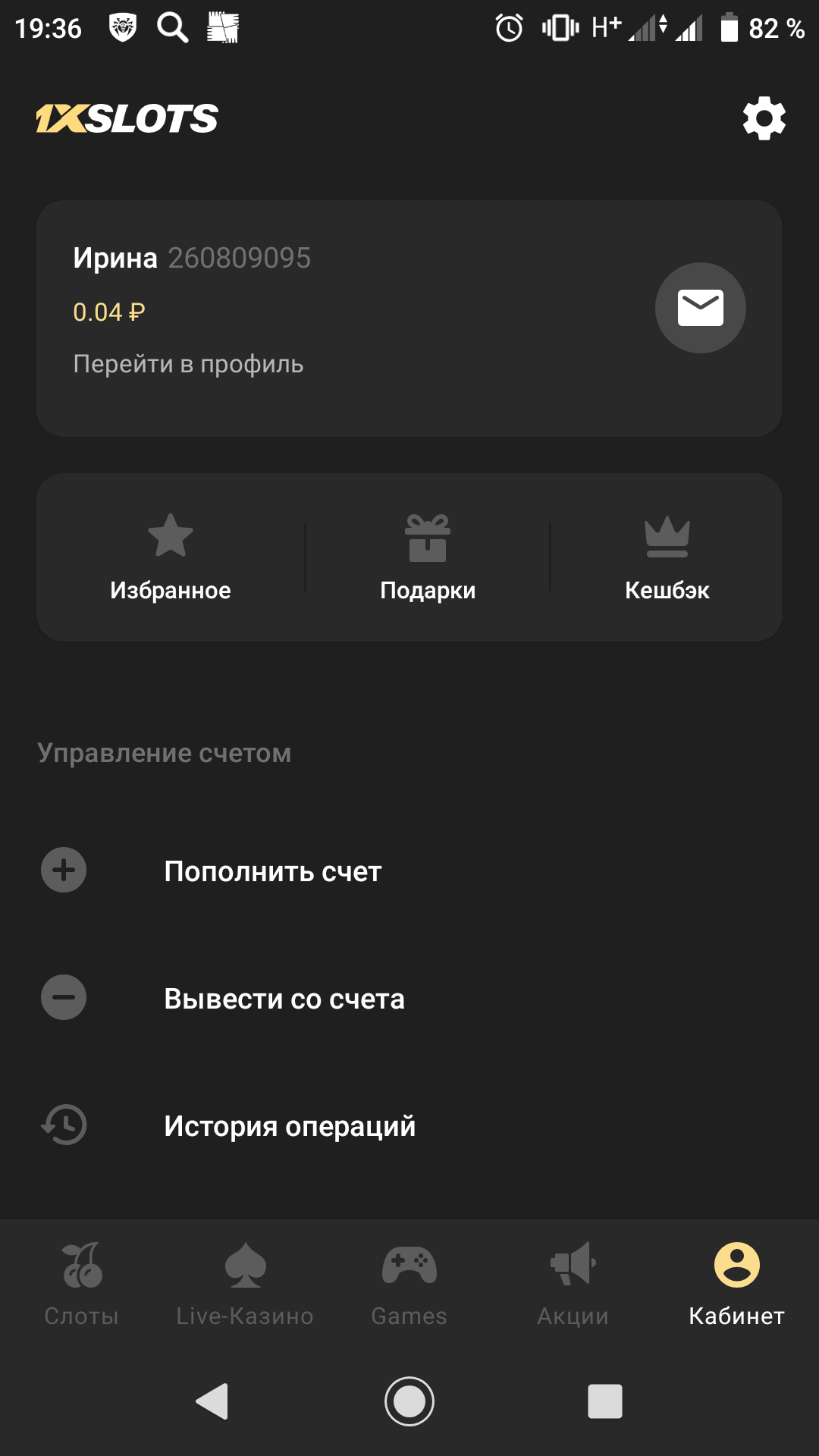Open История операций
This screenshot has width=819, height=1456.
[x=409, y=1125]
